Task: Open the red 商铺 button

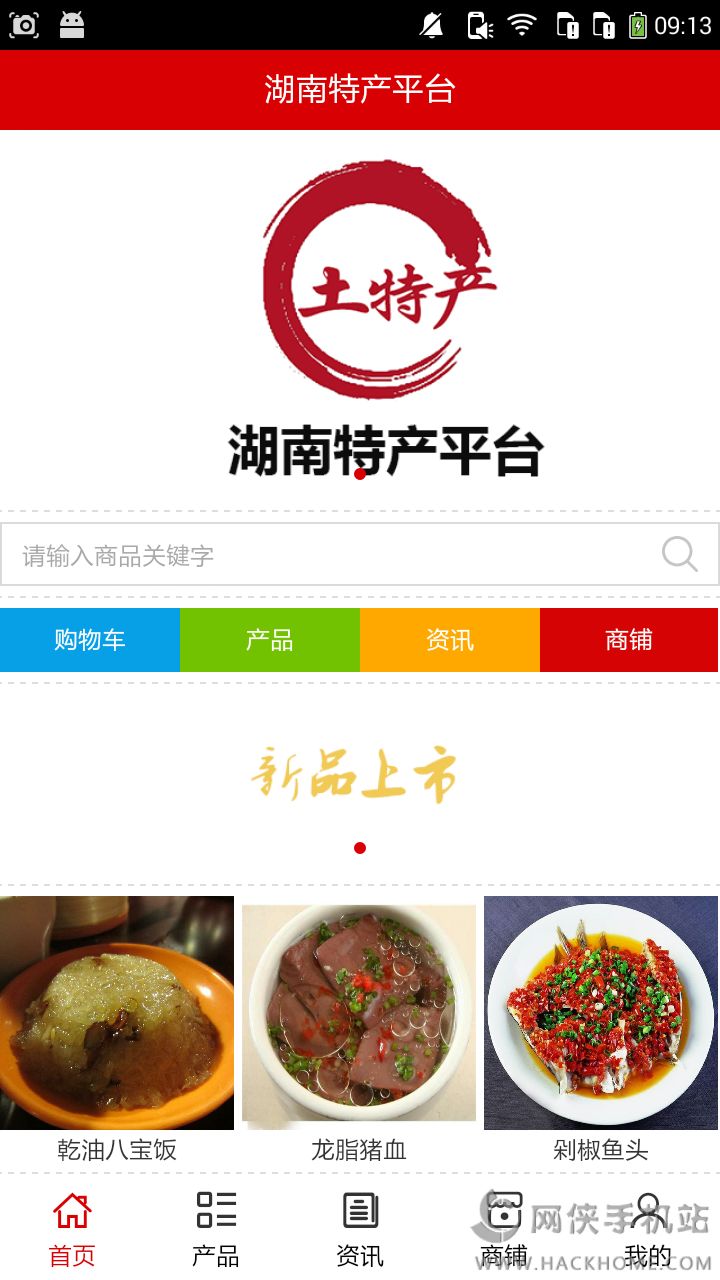Action: pyautogui.click(x=630, y=640)
